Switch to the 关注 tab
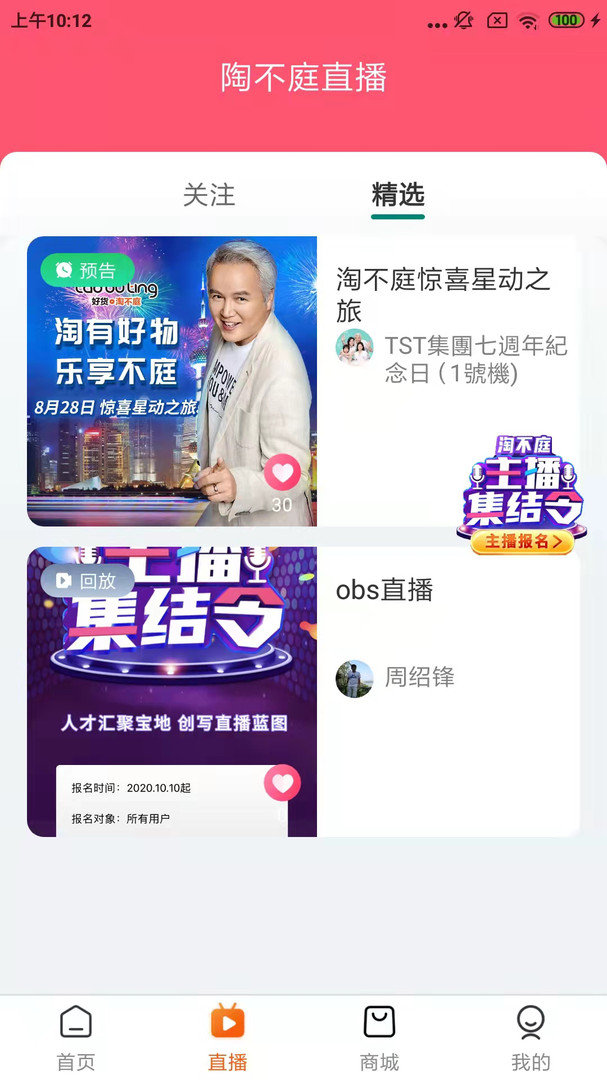The height and width of the screenshot is (1080, 607). pos(209,195)
